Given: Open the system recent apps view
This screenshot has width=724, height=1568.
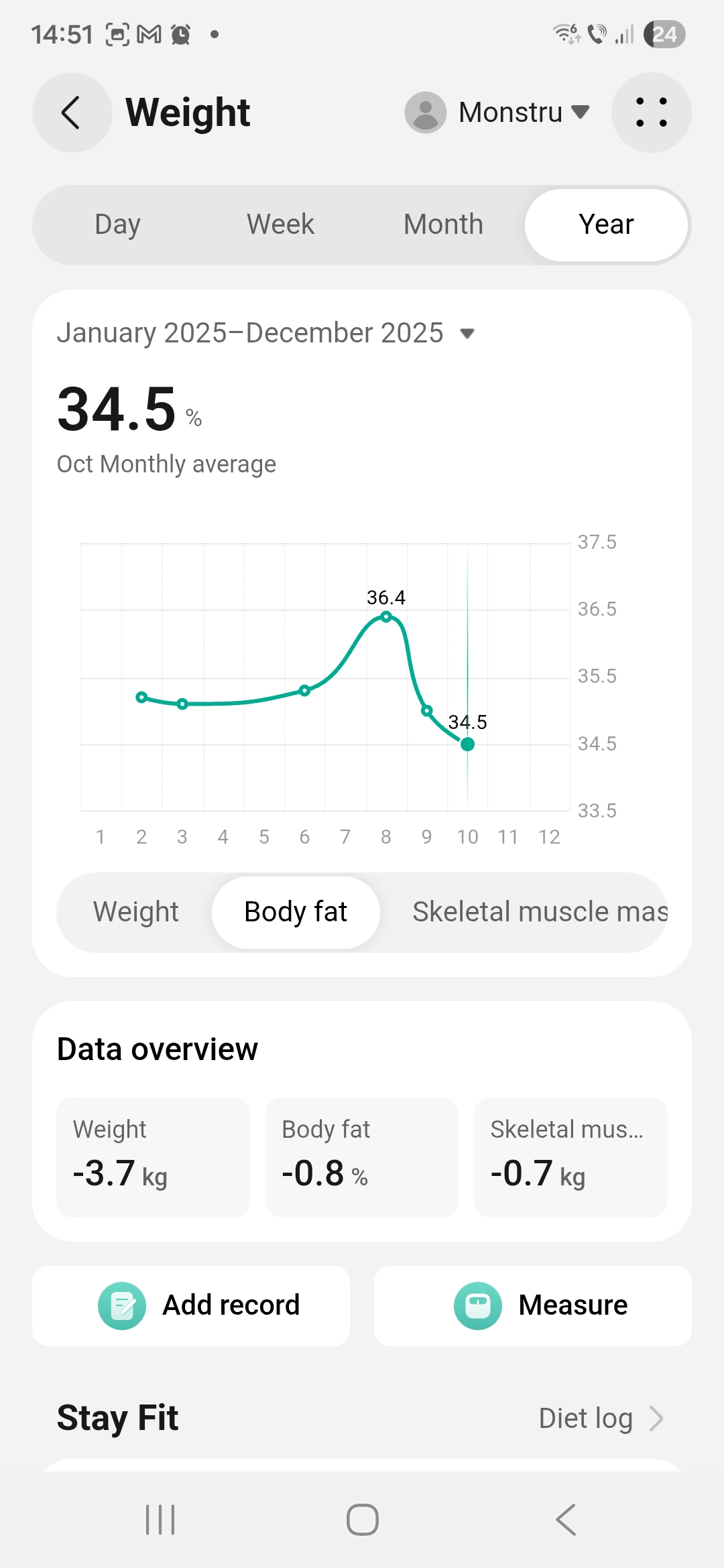Looking at the screenshot, I should coord(160,1520).
